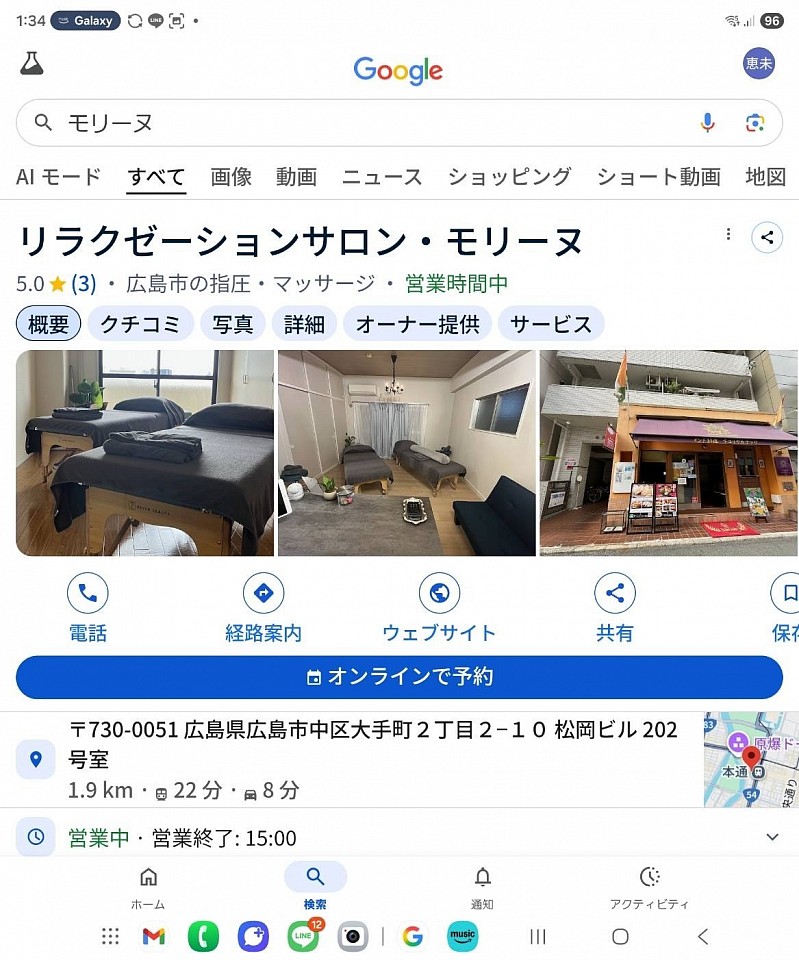Switch to the AI モード tab
The width and height of the screenshot is (799, 960).
[x=58, y=177]
